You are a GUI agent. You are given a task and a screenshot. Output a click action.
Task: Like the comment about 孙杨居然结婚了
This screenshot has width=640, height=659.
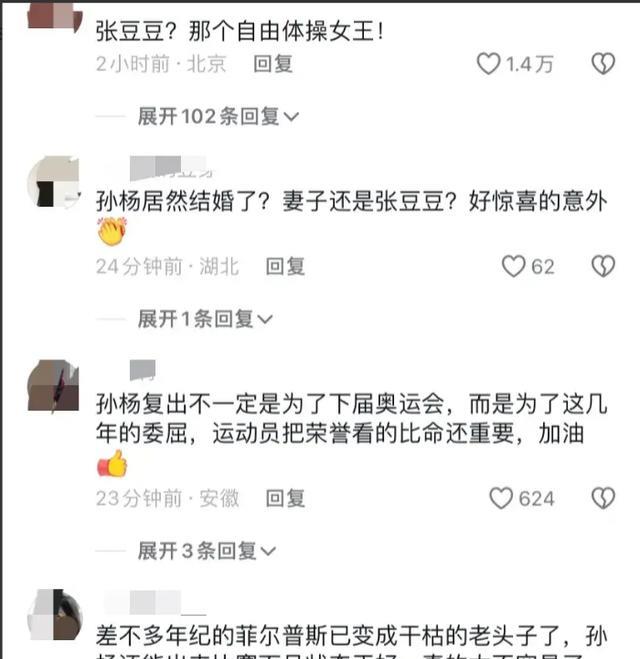(514, 267)
